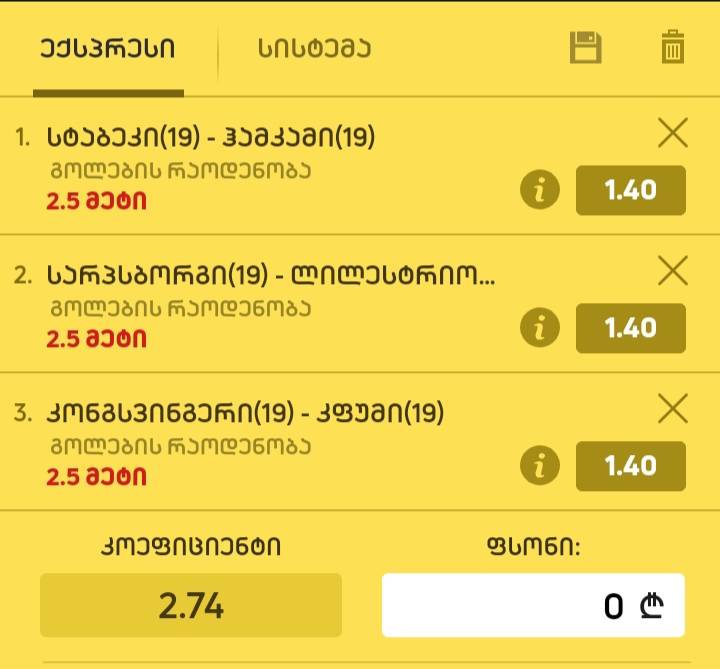Image resolution: width=720 pixels, height=669 pixels.
Task: Enter a stake in the ფსონი field
Action: click(533, 605)
